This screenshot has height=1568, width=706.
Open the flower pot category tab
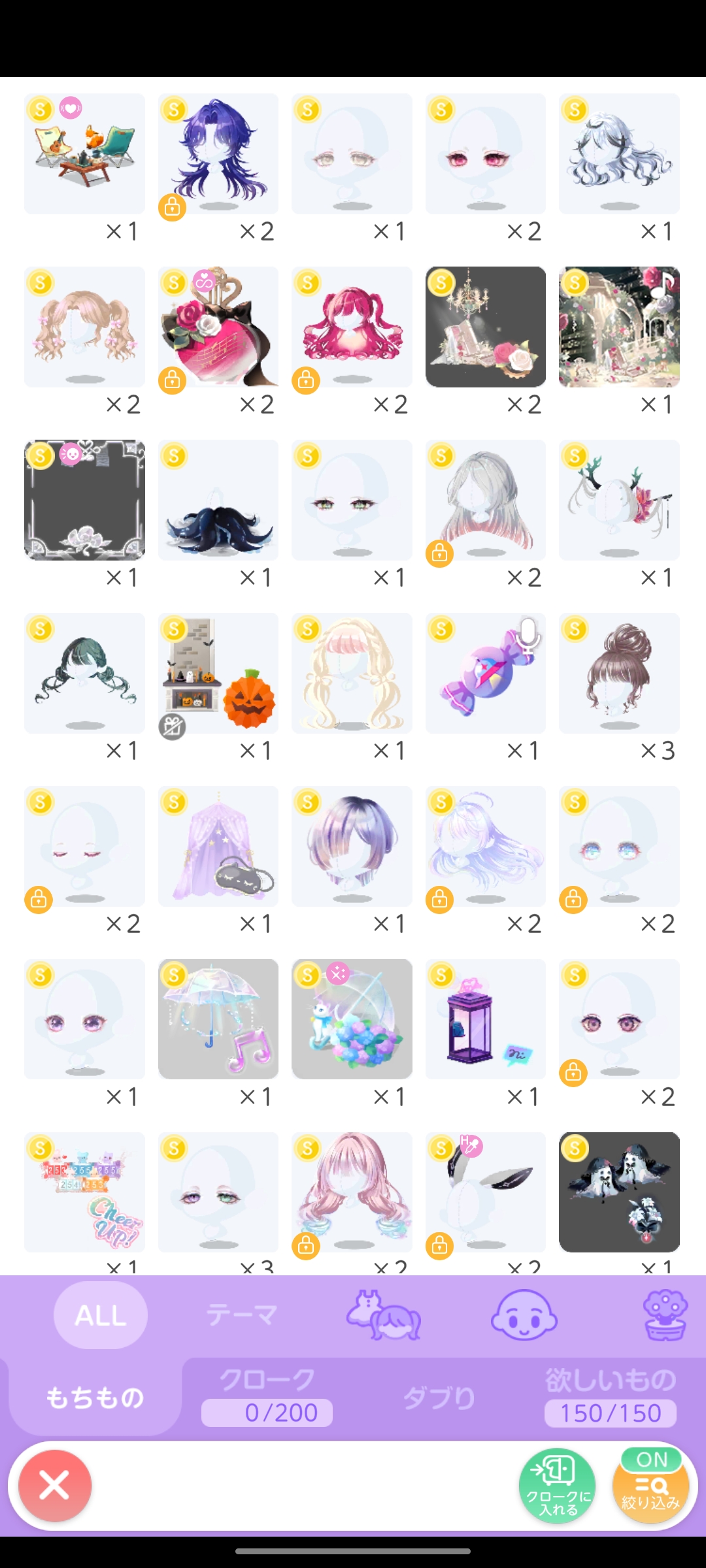click(665, 1315)
